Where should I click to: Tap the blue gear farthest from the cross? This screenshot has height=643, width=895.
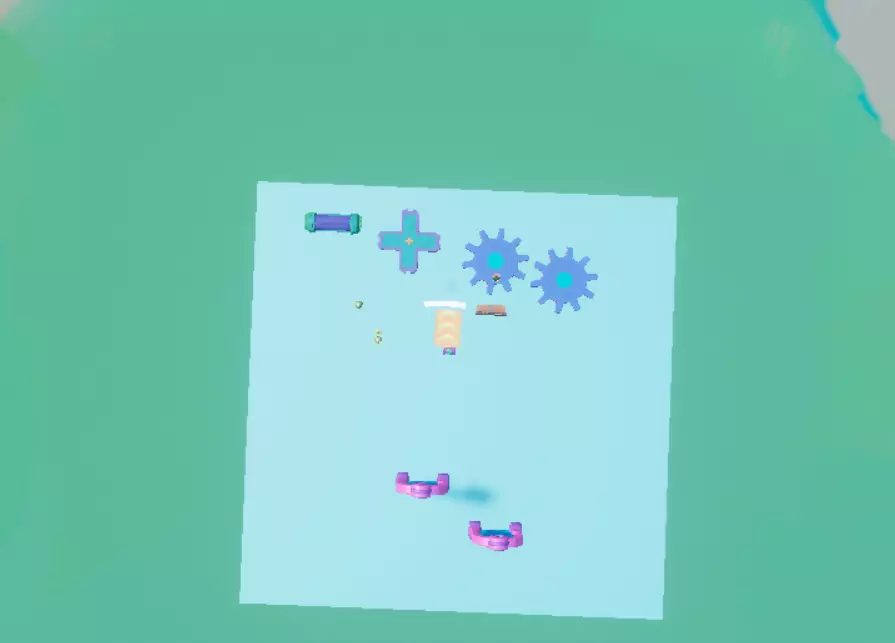click(564, 280)
